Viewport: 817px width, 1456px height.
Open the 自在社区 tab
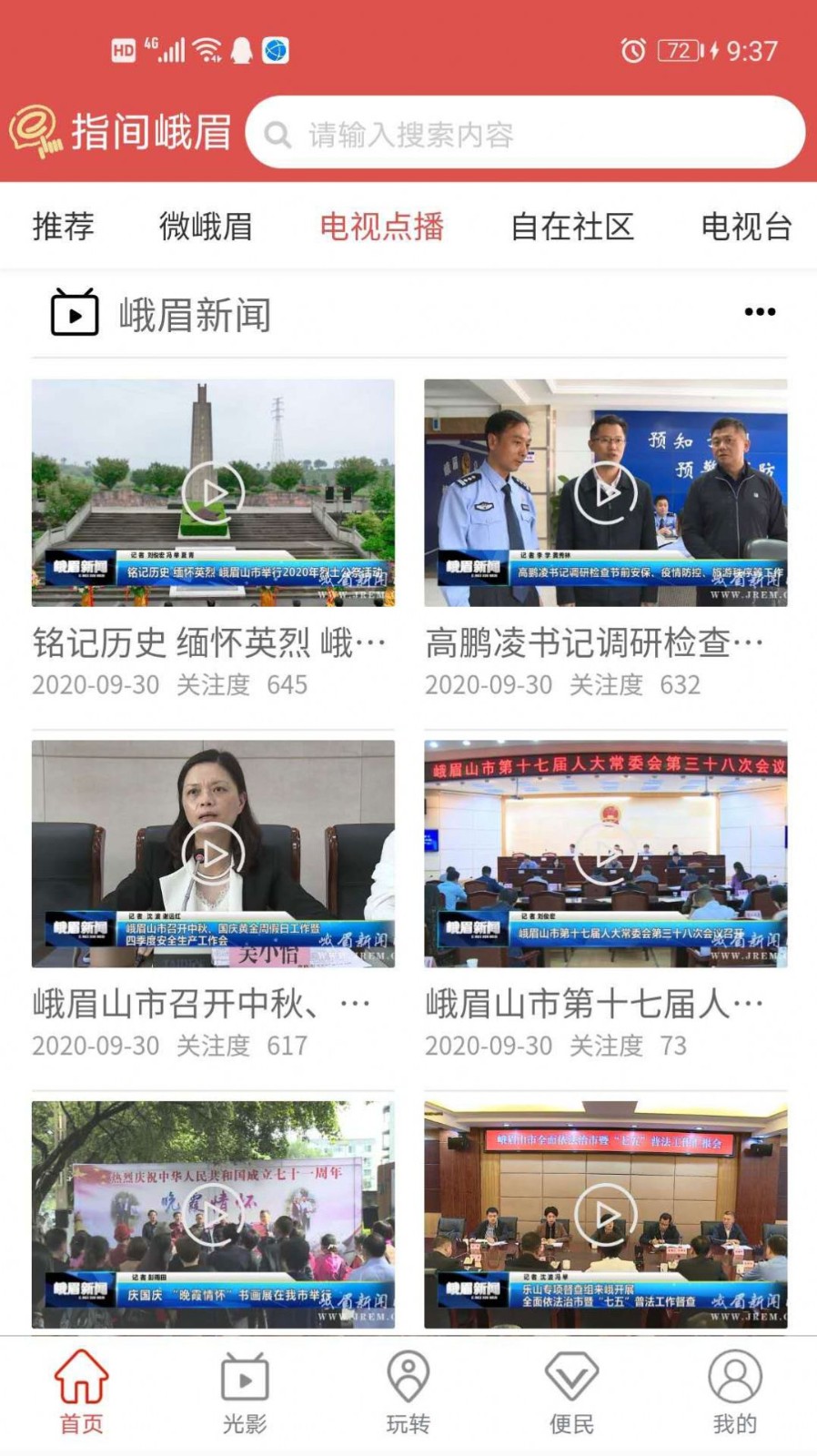coord(571,226)
